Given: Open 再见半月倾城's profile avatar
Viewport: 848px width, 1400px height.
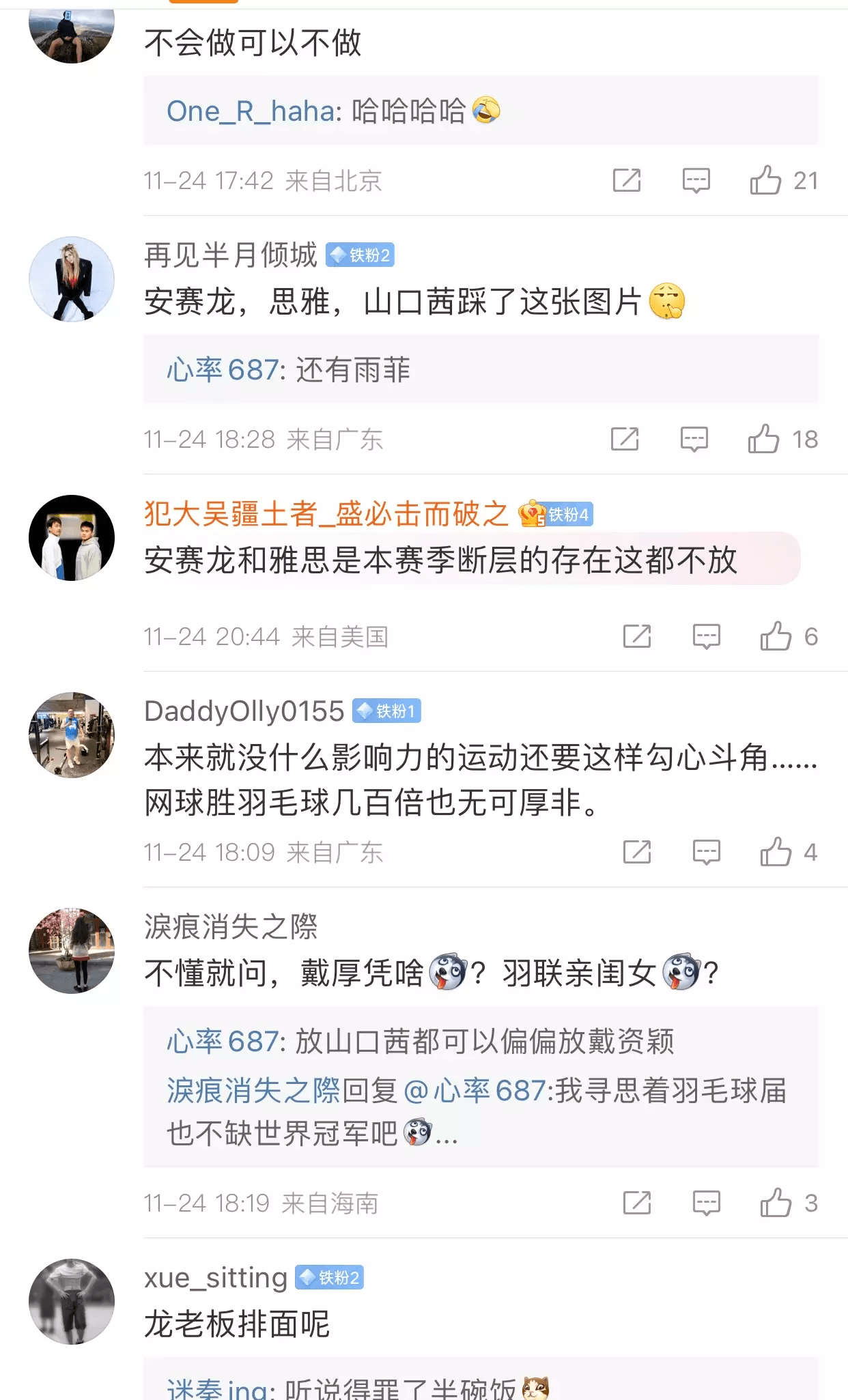Looking at the screenshot, I should (x=72, y=279).
